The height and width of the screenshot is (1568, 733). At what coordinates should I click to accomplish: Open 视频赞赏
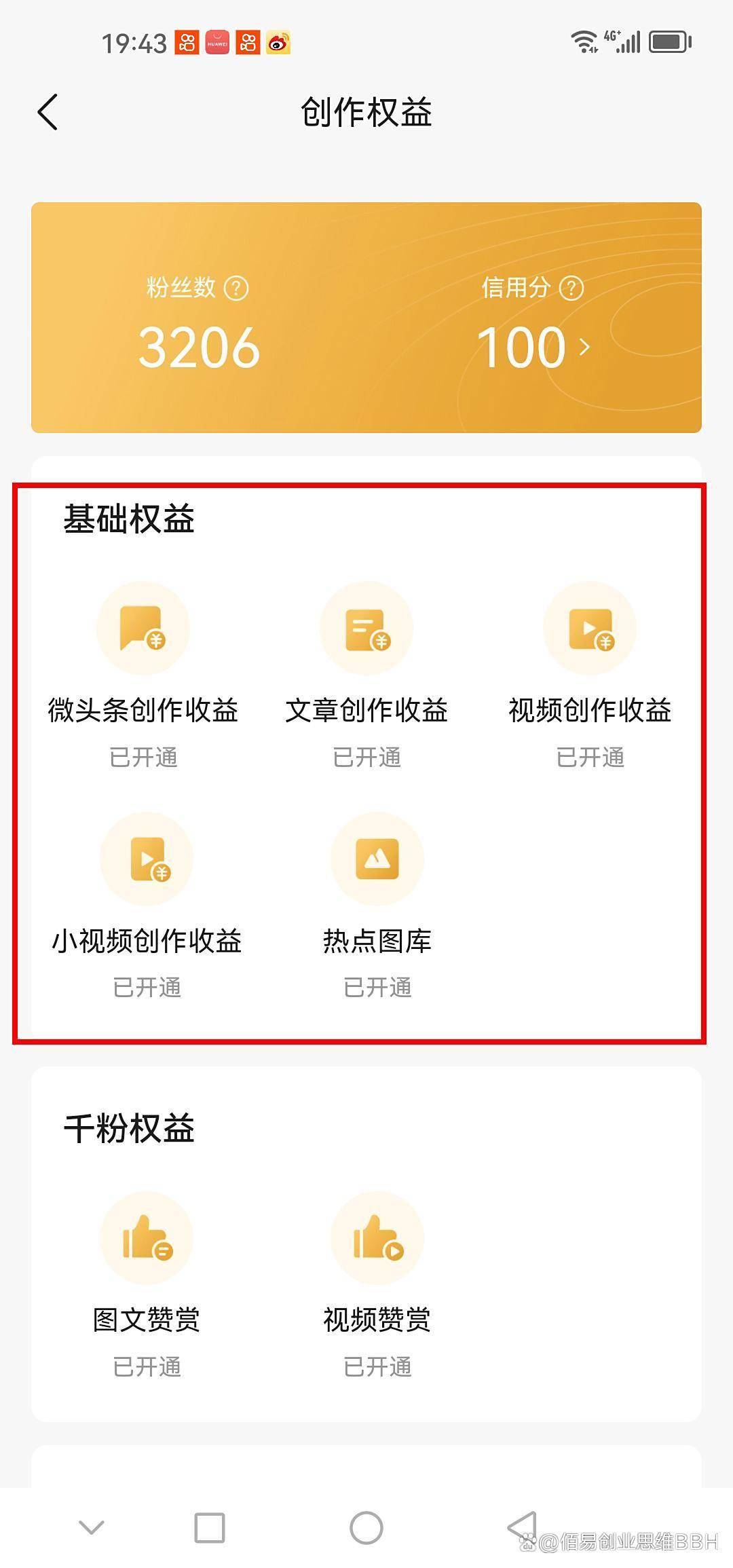point(377,1284)
